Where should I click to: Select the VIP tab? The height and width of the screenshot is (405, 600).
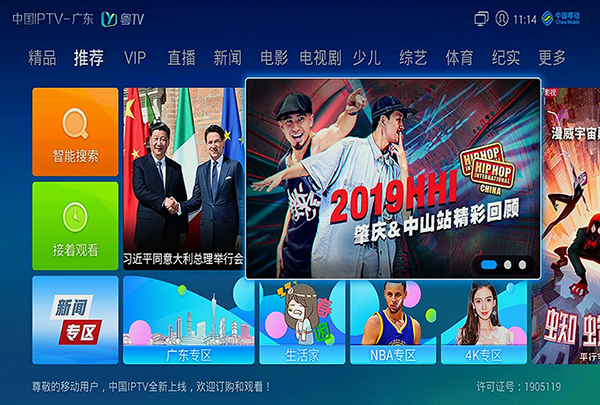point(135,58)
